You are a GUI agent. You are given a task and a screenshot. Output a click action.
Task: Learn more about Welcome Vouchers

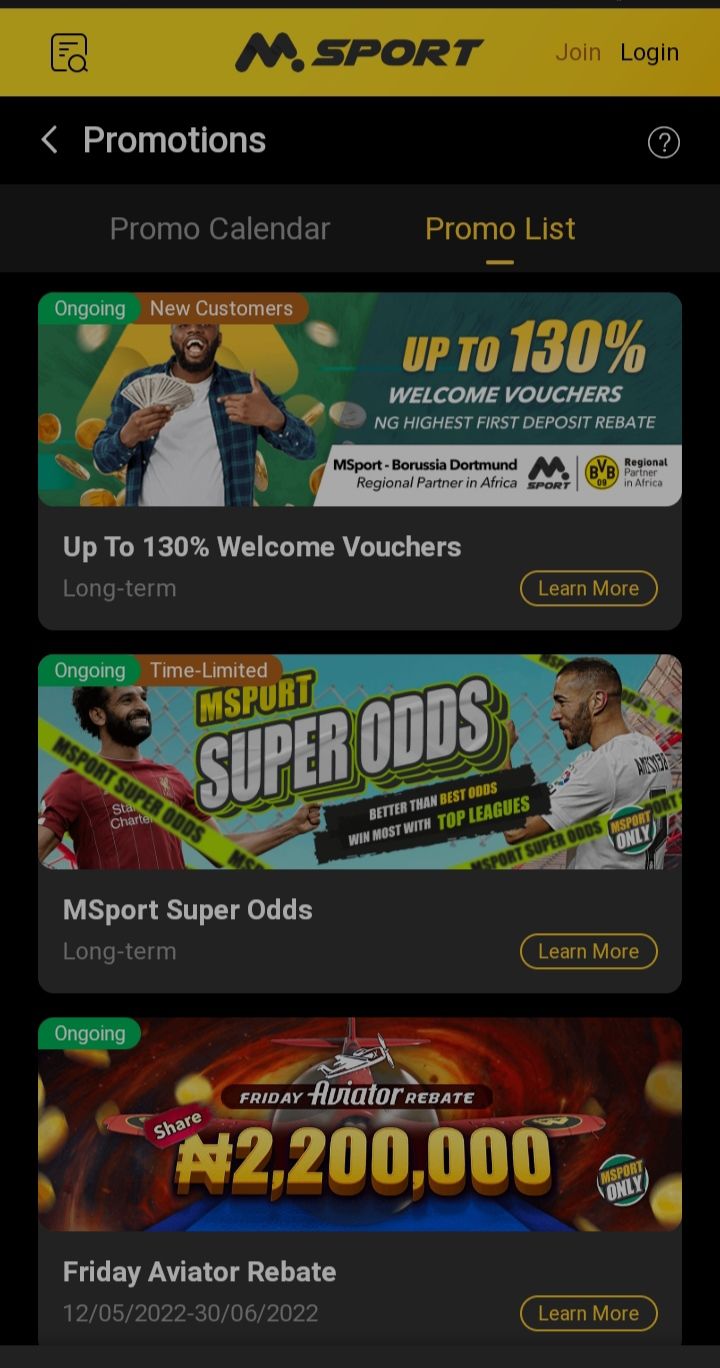[588, 588]
